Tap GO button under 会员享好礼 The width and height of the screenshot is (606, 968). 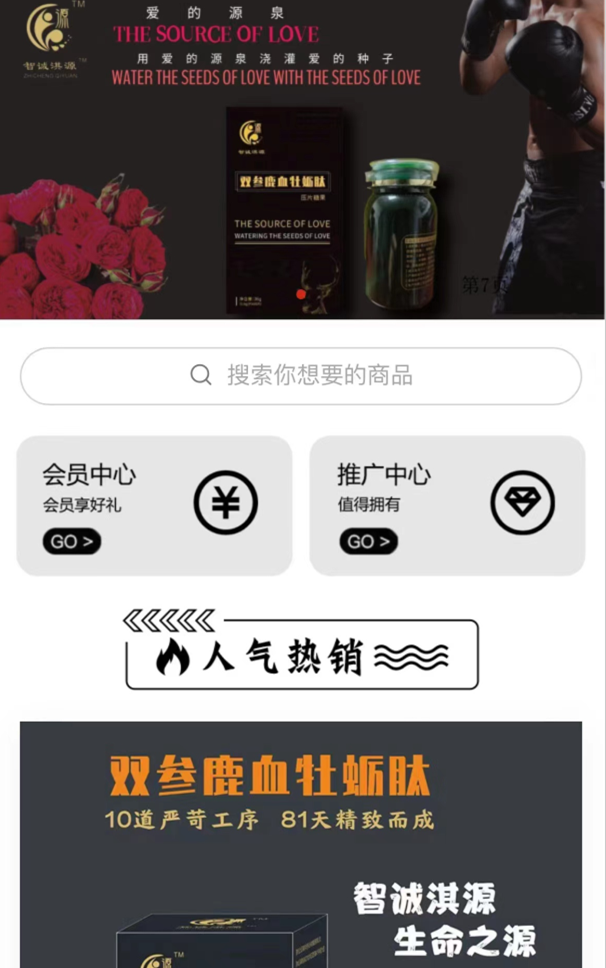pyautogui.click(x=71, y=542)
